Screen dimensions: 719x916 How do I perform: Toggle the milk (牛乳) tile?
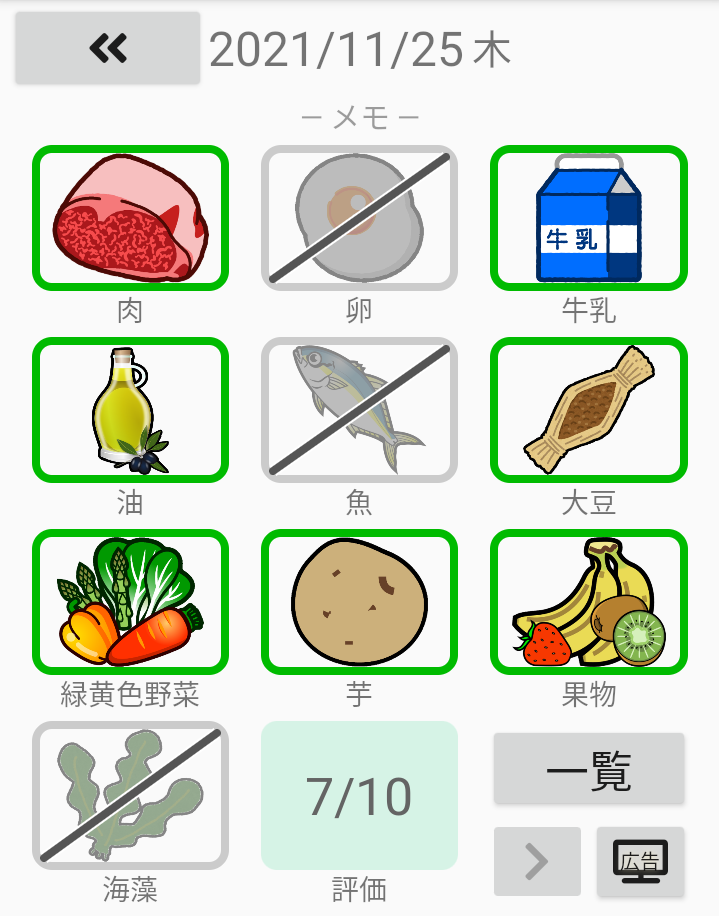click(588, 218)
